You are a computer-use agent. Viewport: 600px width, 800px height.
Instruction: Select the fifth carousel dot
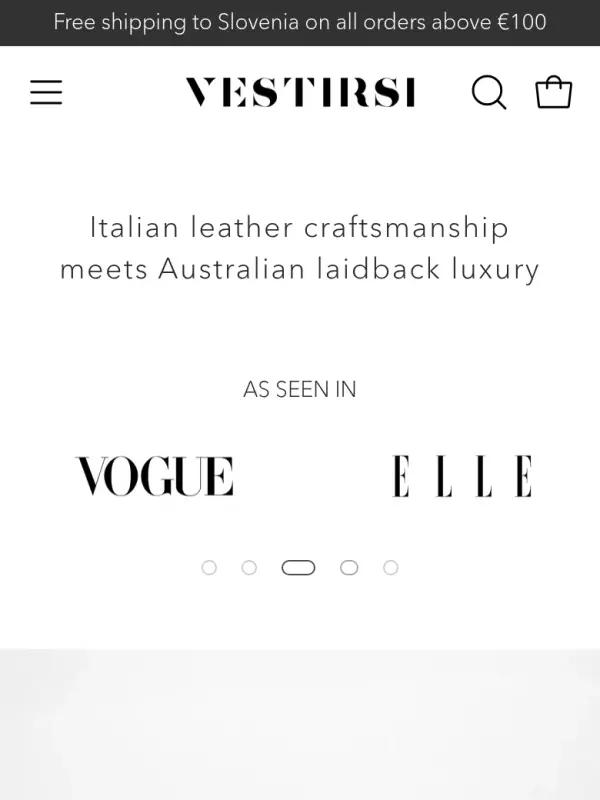(391, 568)
